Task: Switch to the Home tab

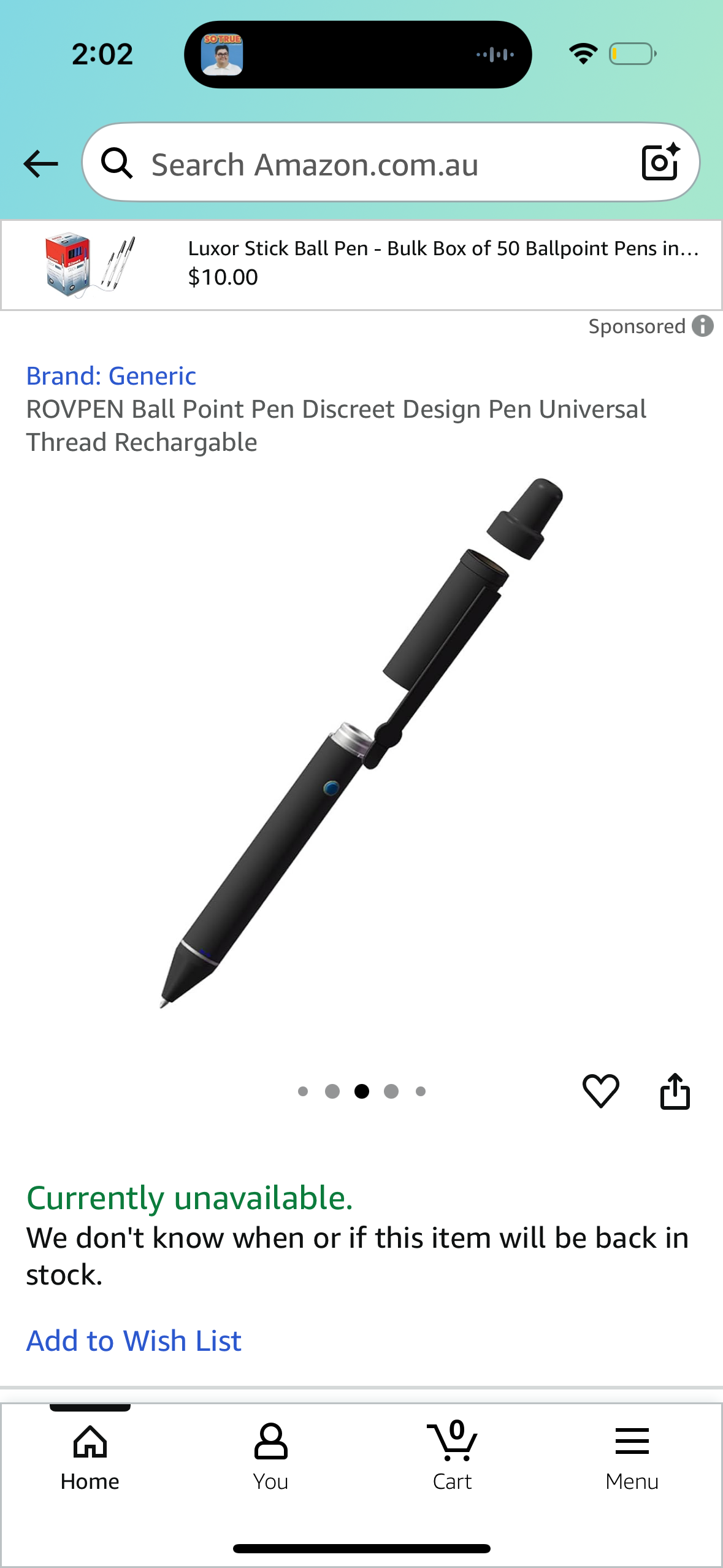Action: click(x=90, y=1456)
